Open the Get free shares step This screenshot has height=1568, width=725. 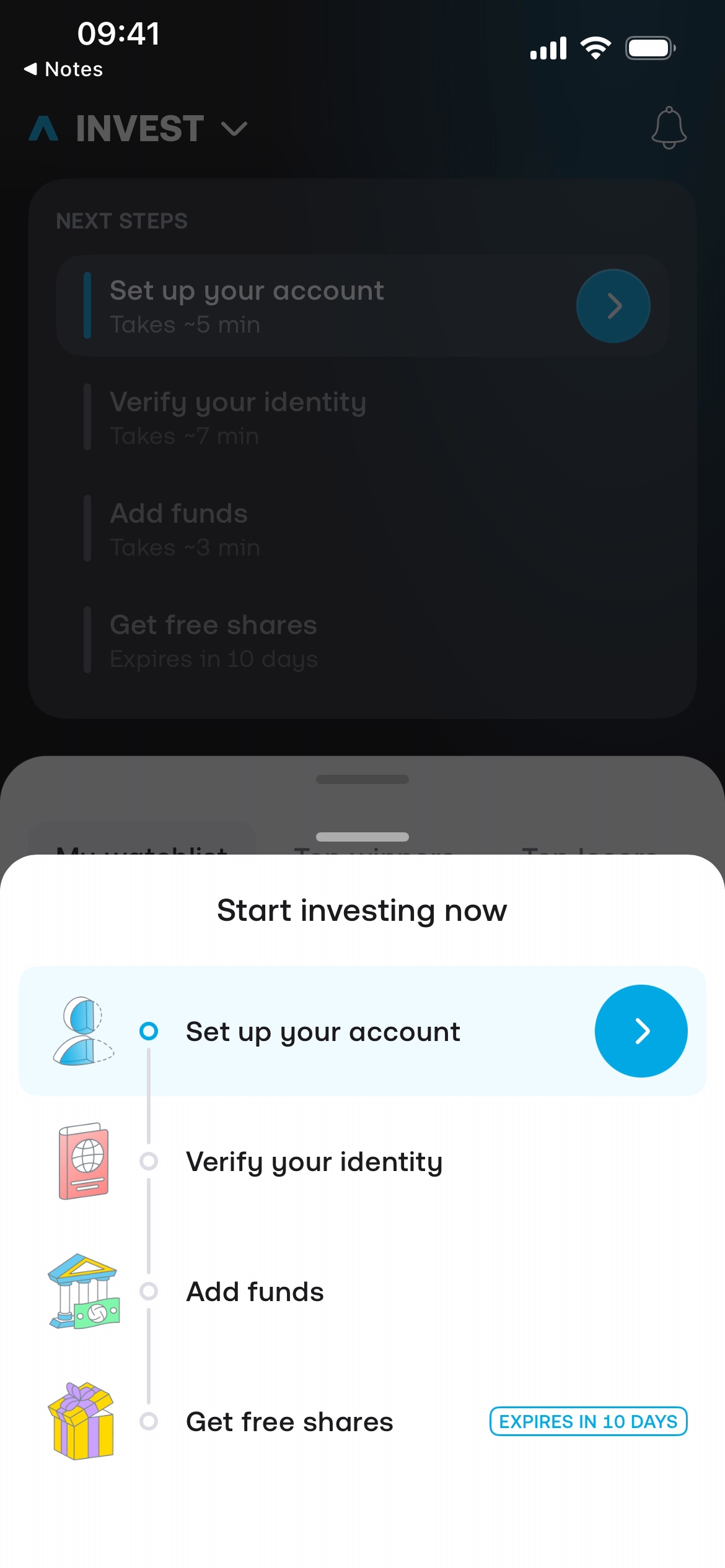pos(289,1422)
